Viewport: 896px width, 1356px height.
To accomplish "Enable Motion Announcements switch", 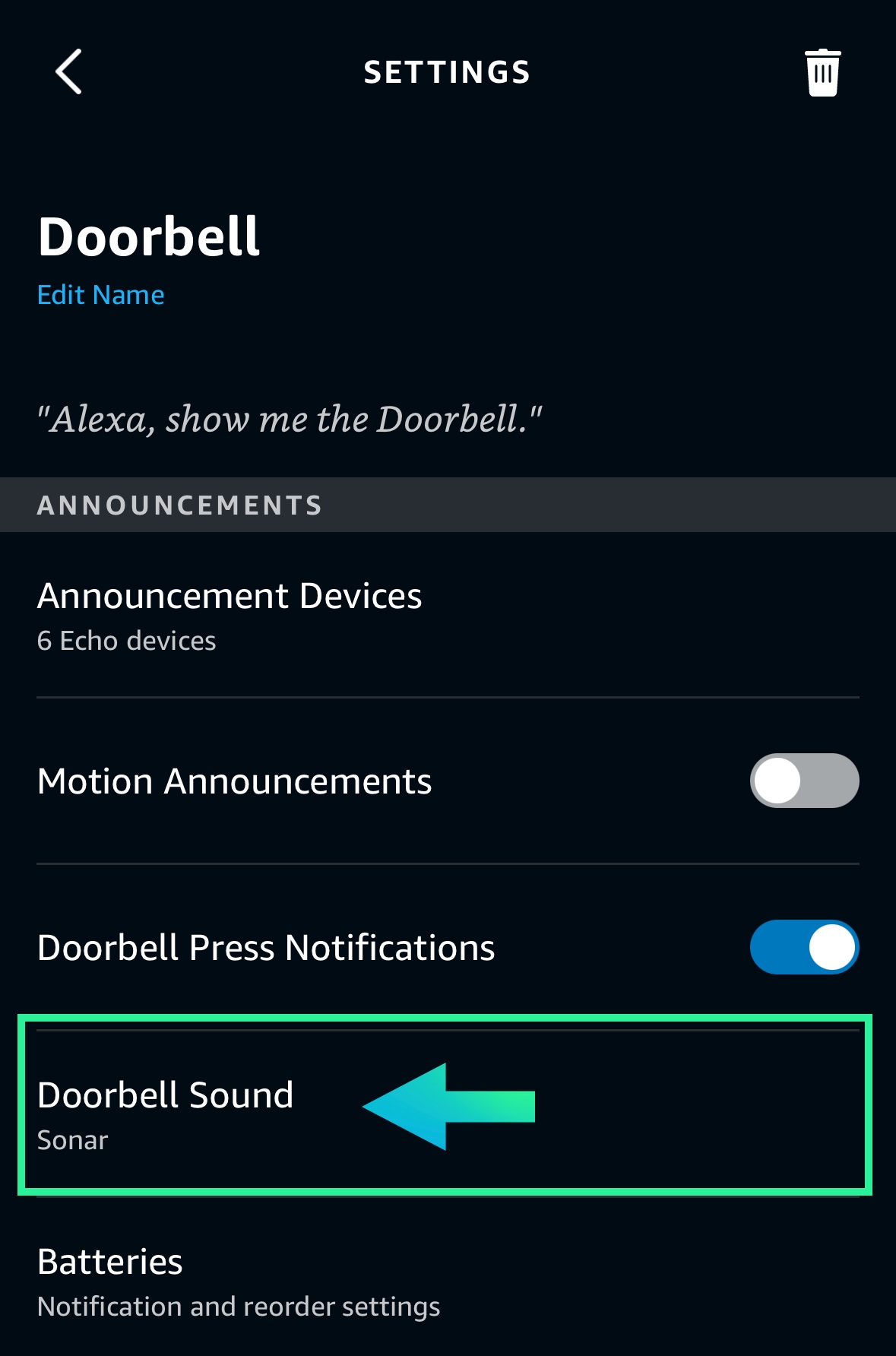I will click(804, 781).
